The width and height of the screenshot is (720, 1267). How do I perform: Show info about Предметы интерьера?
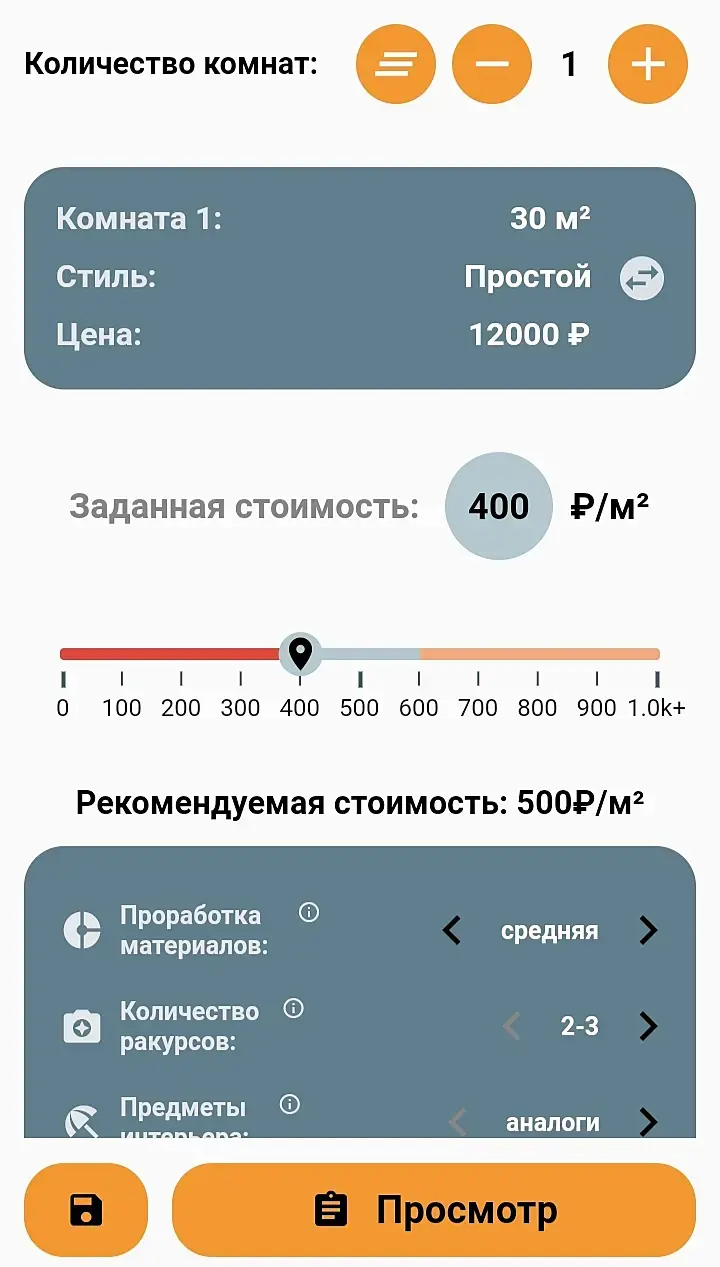(x=290, y=1104)
